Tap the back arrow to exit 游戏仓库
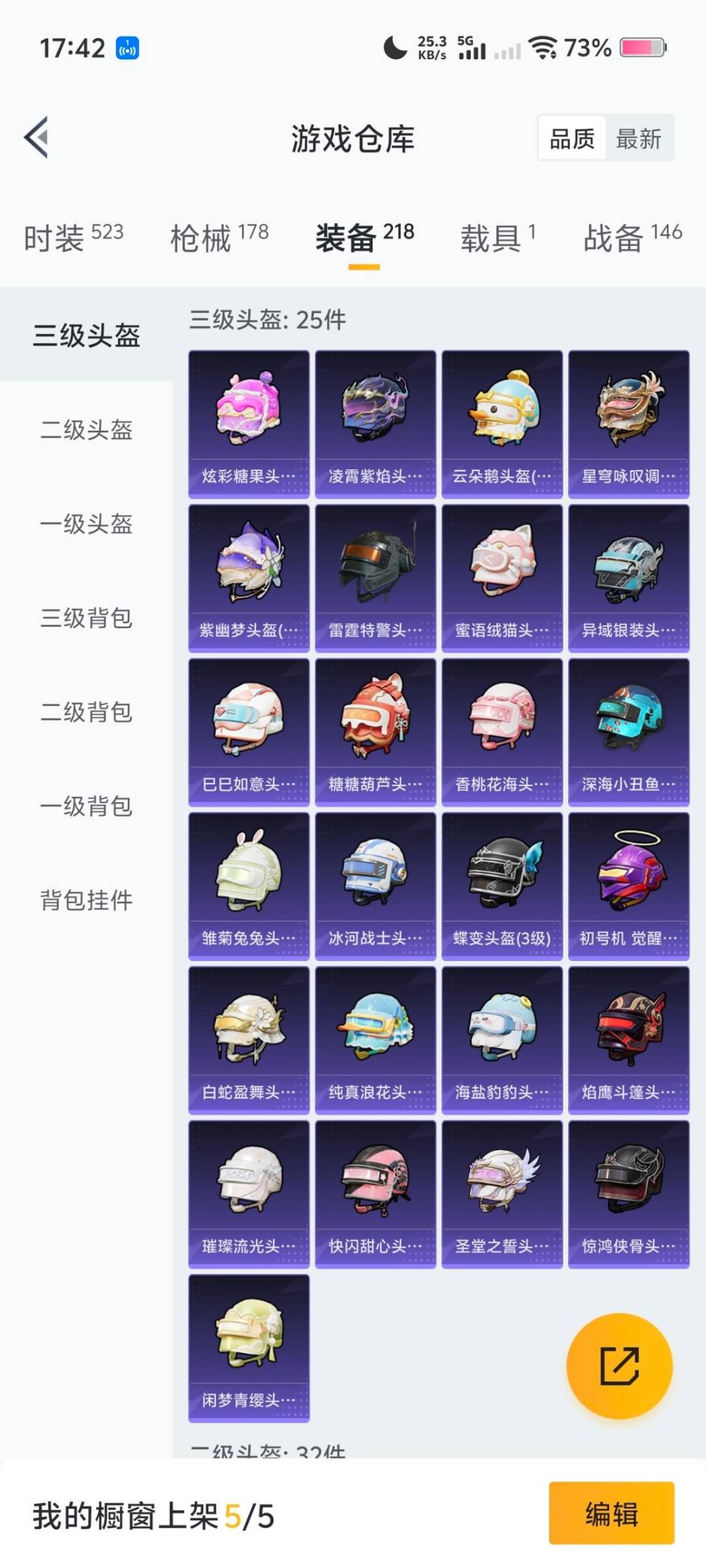Image resolution: width=706 pixels, height=1568 pixels. coord(37,137)
